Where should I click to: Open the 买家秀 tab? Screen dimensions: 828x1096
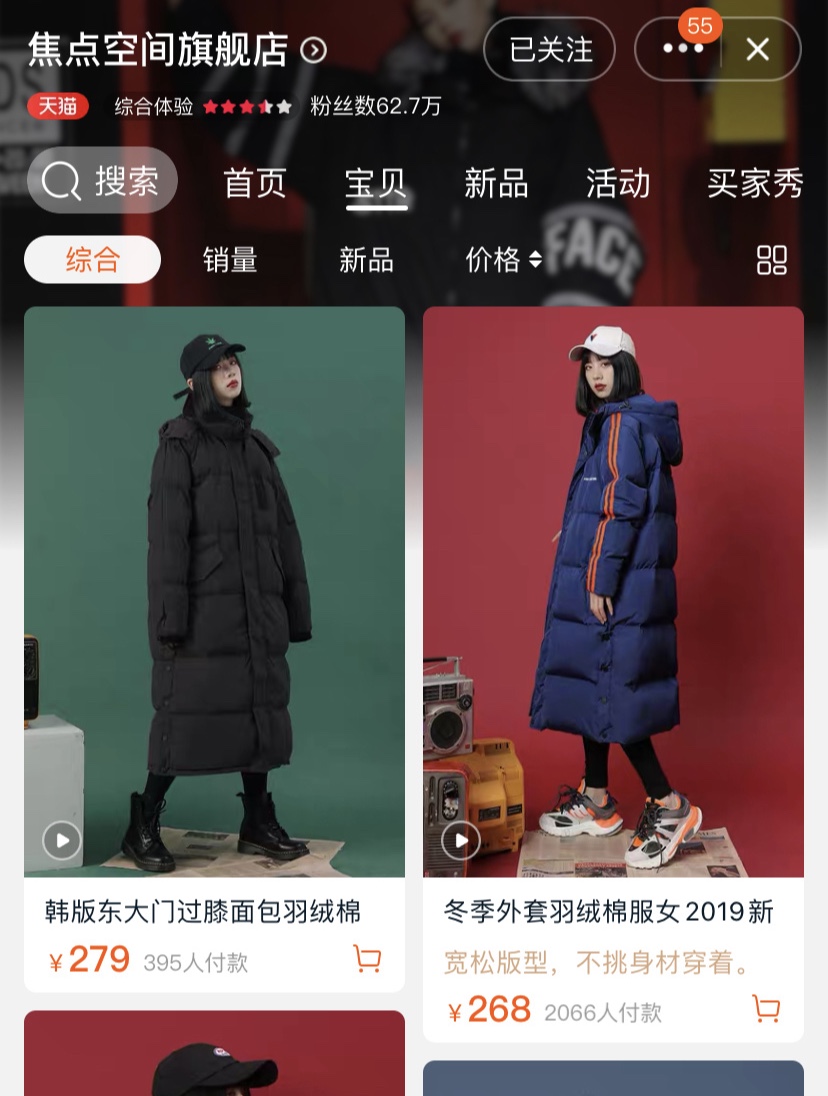click(x=755, y=183)
